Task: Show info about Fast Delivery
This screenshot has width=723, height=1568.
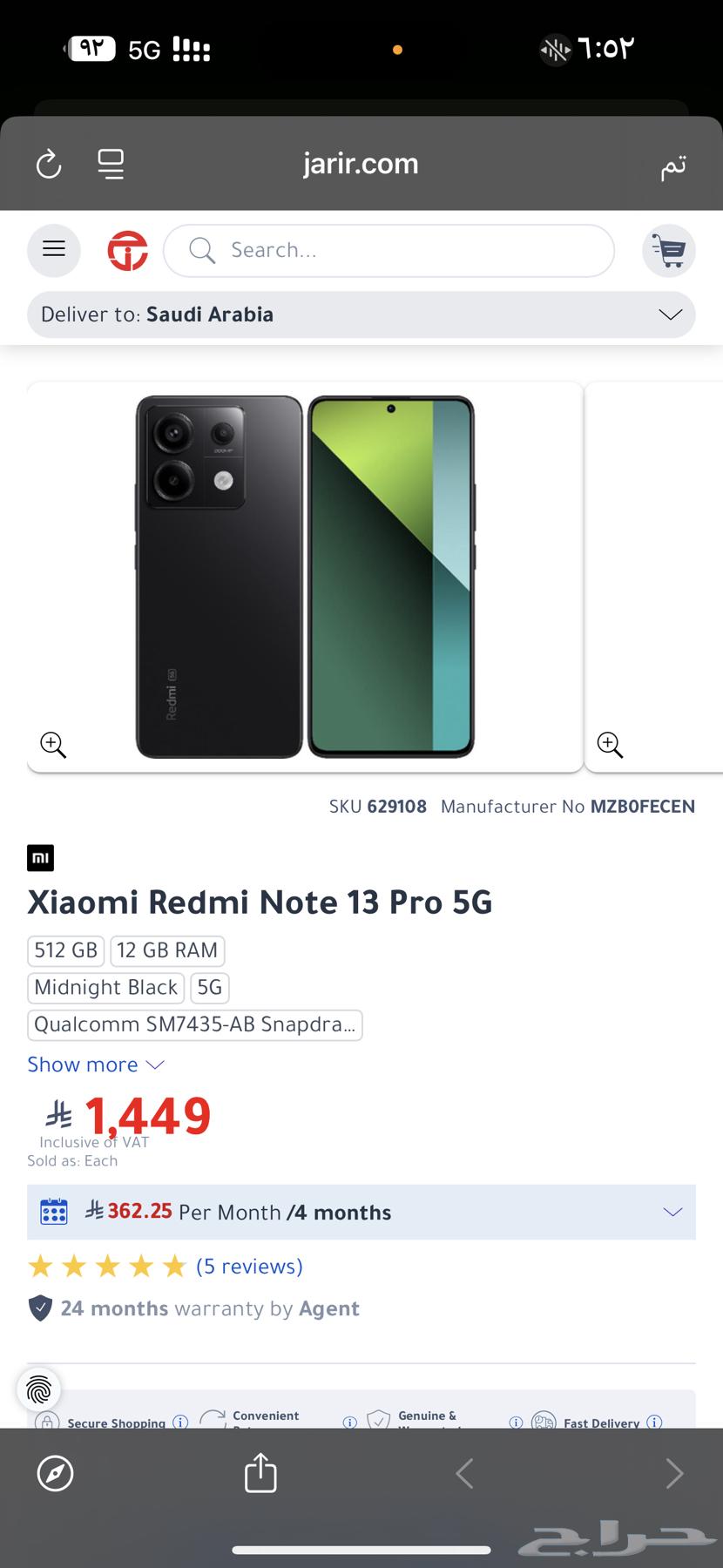Action: (x=654, y=1423)
